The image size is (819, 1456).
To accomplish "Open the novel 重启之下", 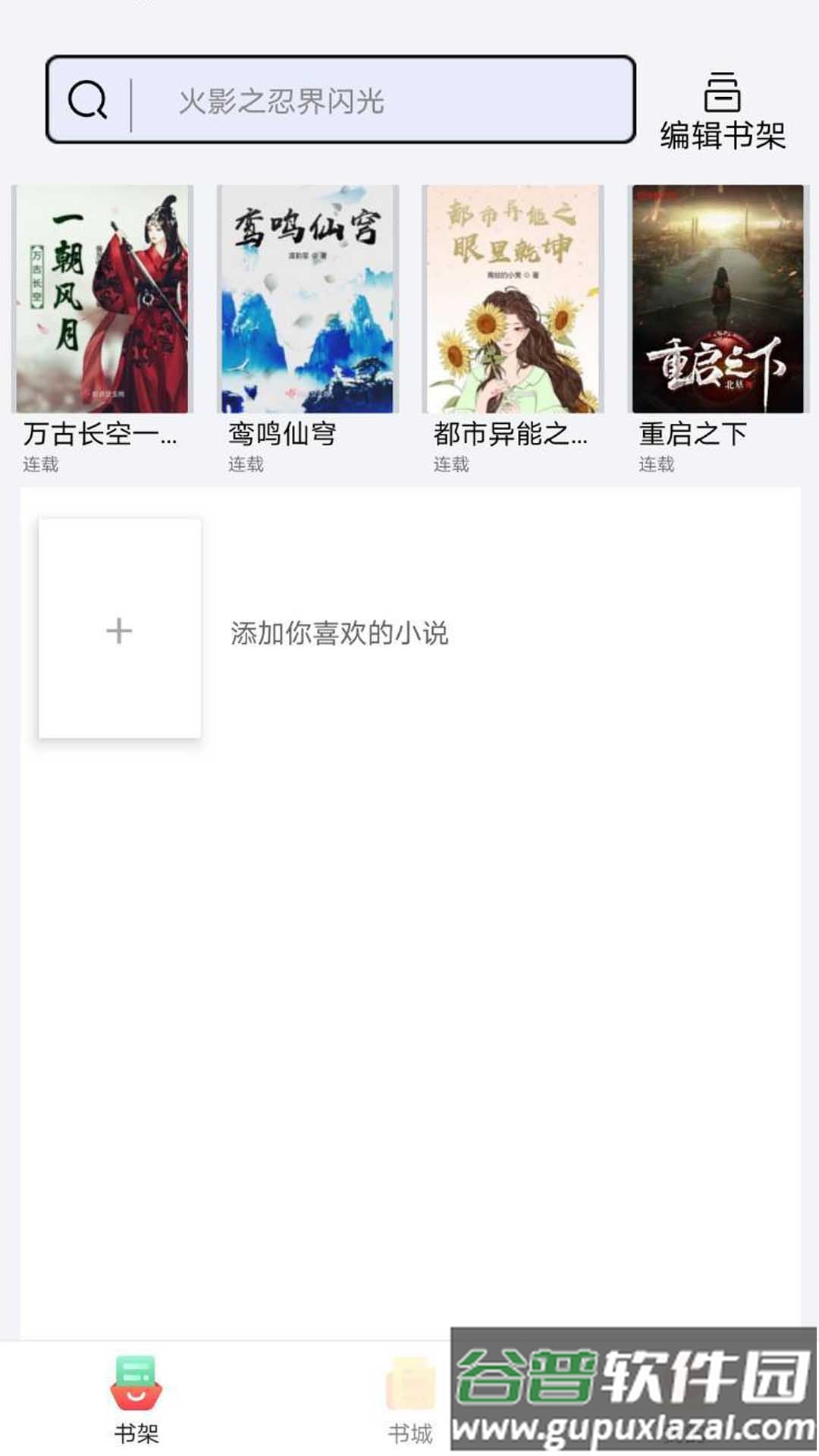I will (x=716, y=296).
